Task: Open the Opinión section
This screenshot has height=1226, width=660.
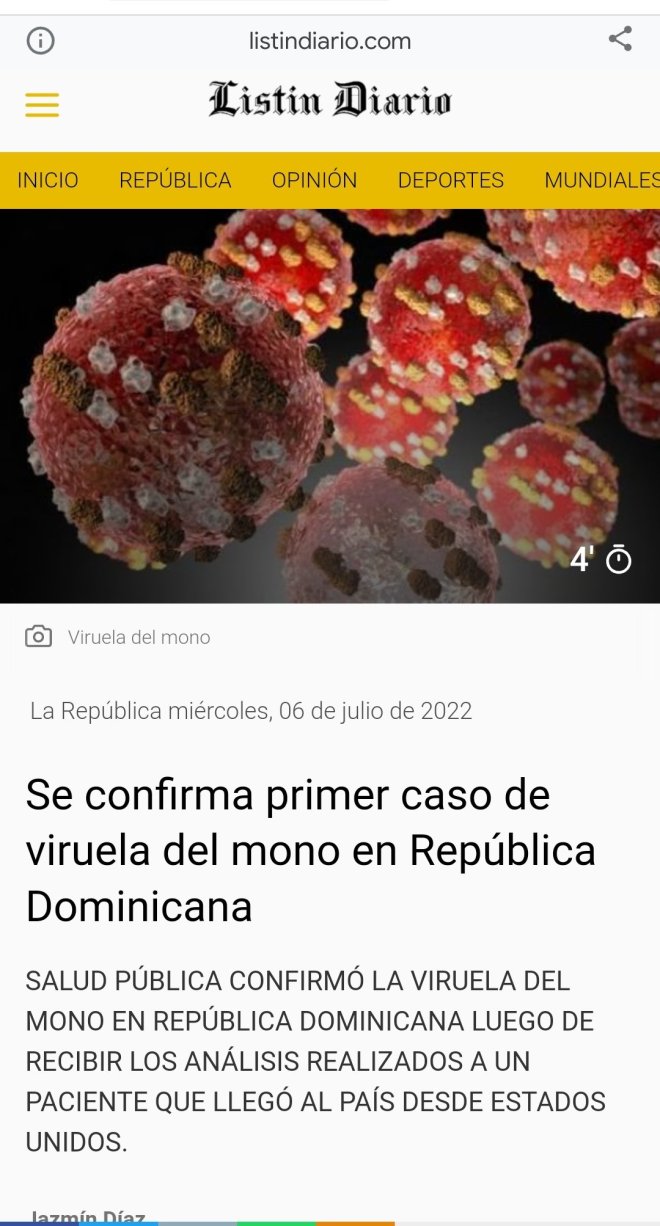Action: (x=314, y=180)
